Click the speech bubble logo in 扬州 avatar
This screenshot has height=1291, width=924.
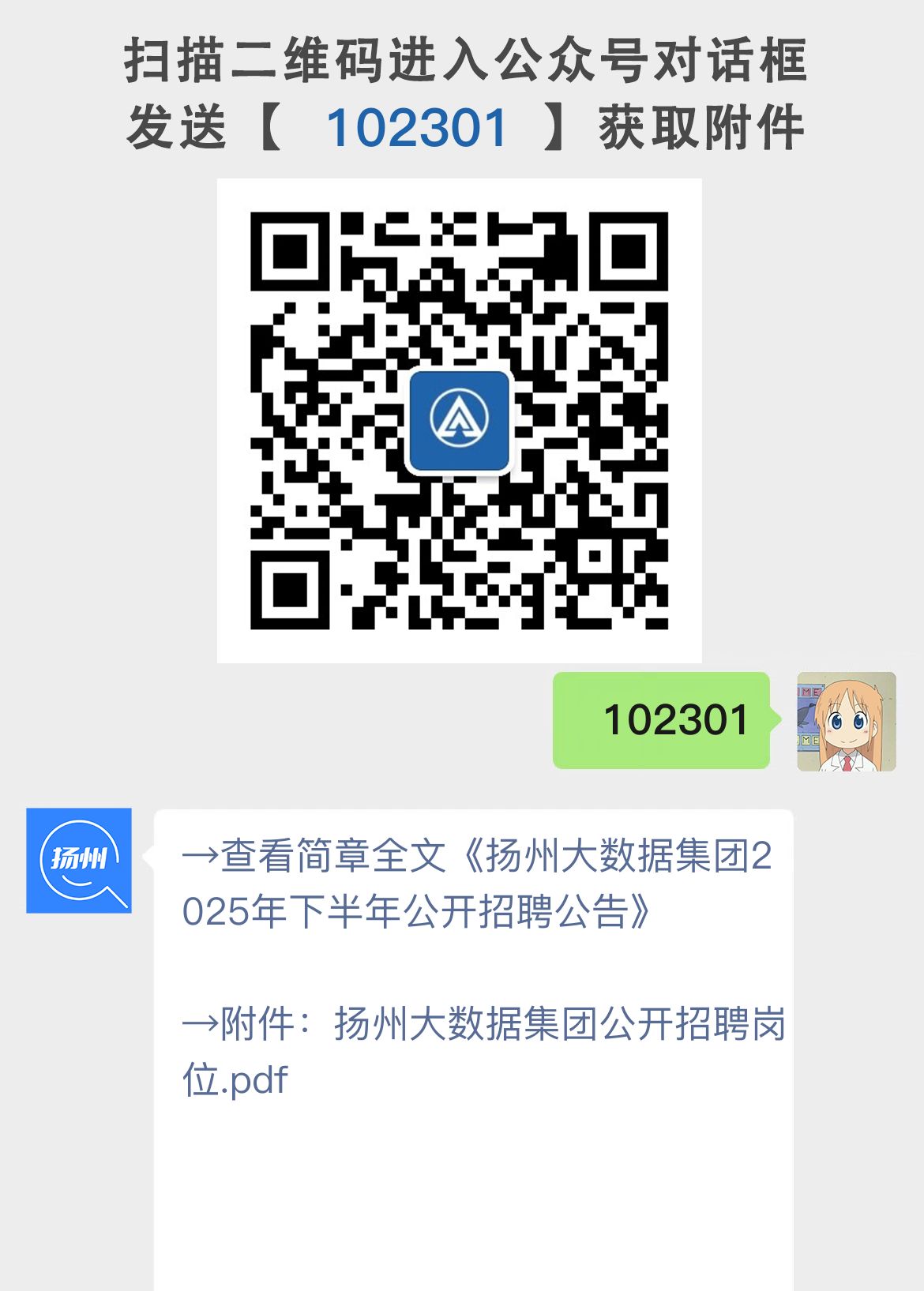[x=79, y=859]
